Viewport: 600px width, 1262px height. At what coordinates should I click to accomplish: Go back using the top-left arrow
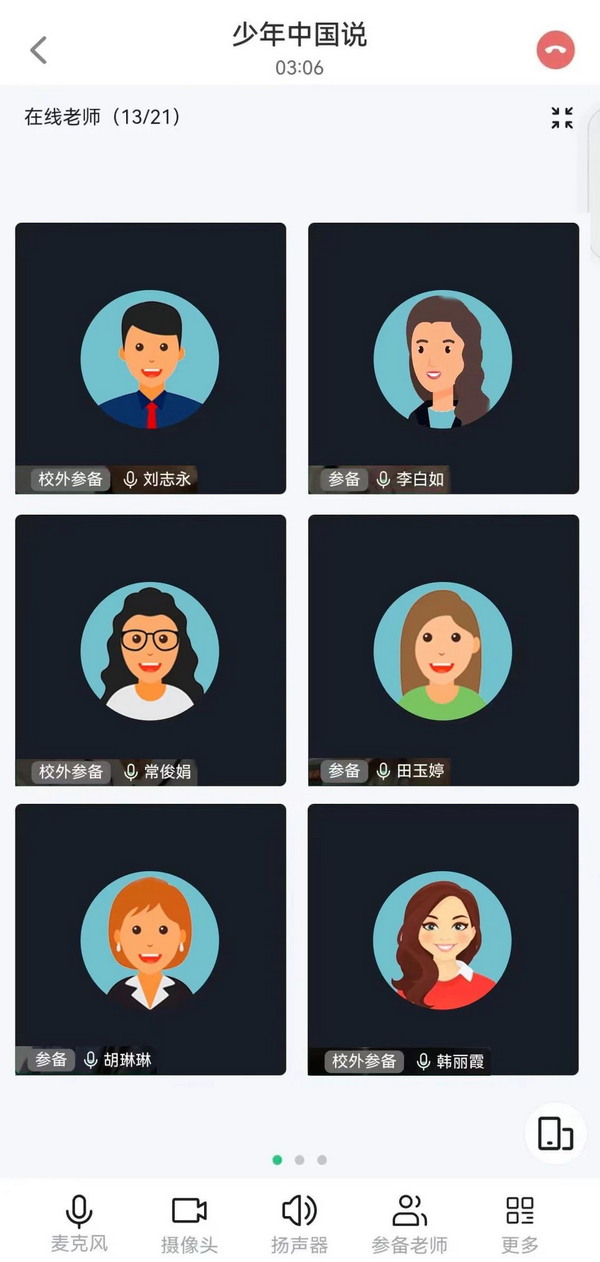coord(39,50)
